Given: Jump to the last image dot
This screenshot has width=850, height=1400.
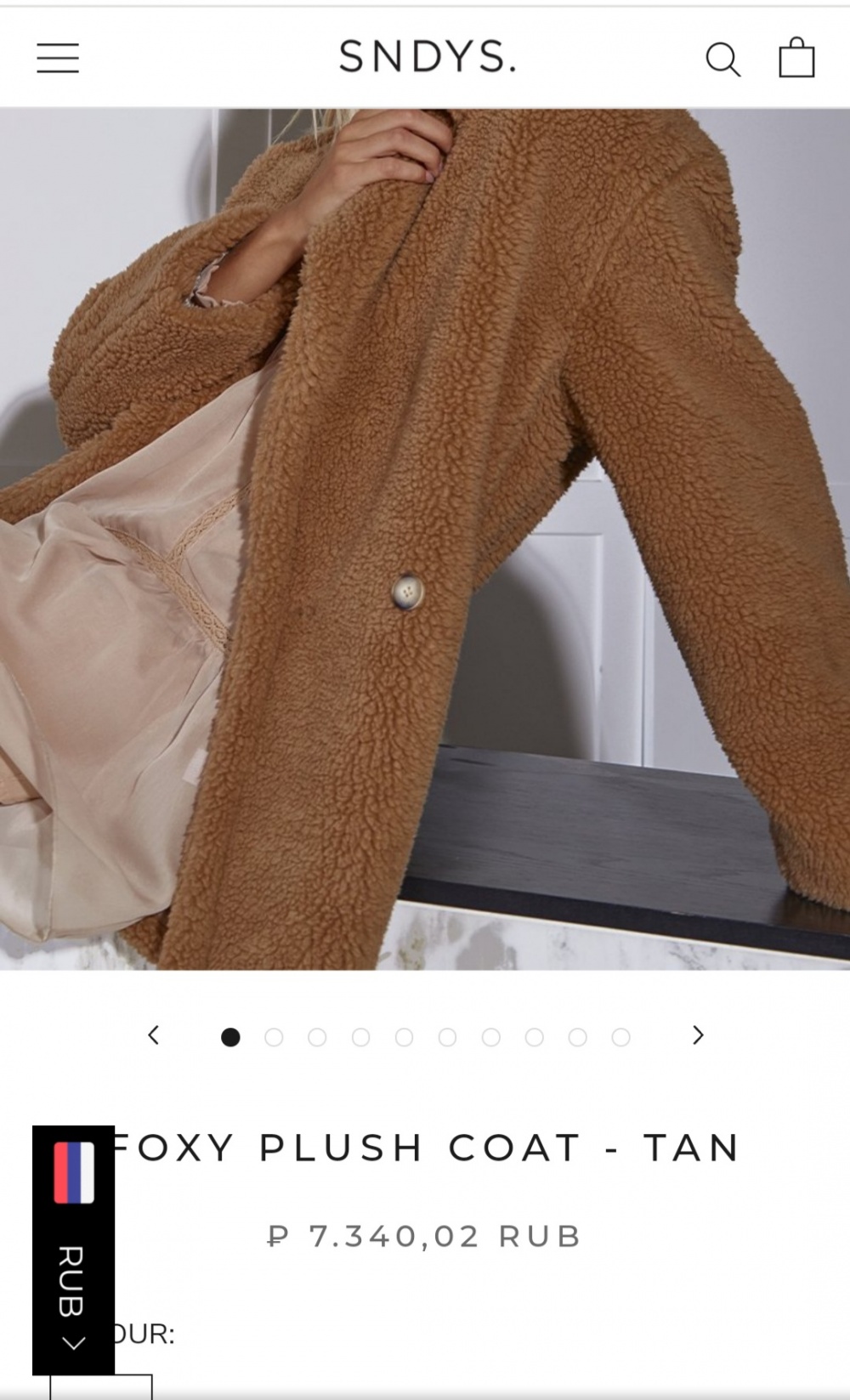Looking at the screenshot, I should (x=621, y=1037).
